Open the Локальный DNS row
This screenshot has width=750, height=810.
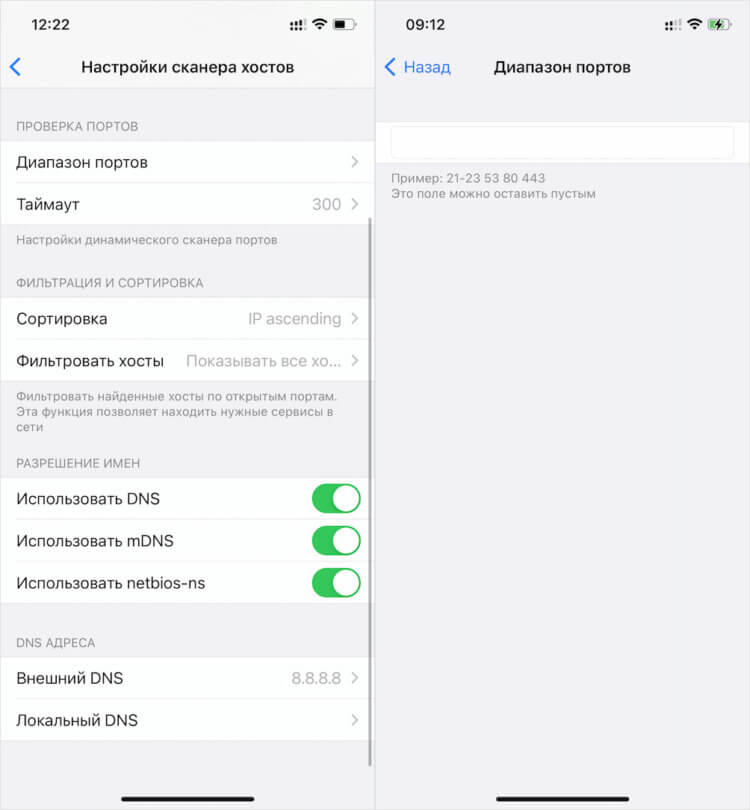tap(185, 720)
